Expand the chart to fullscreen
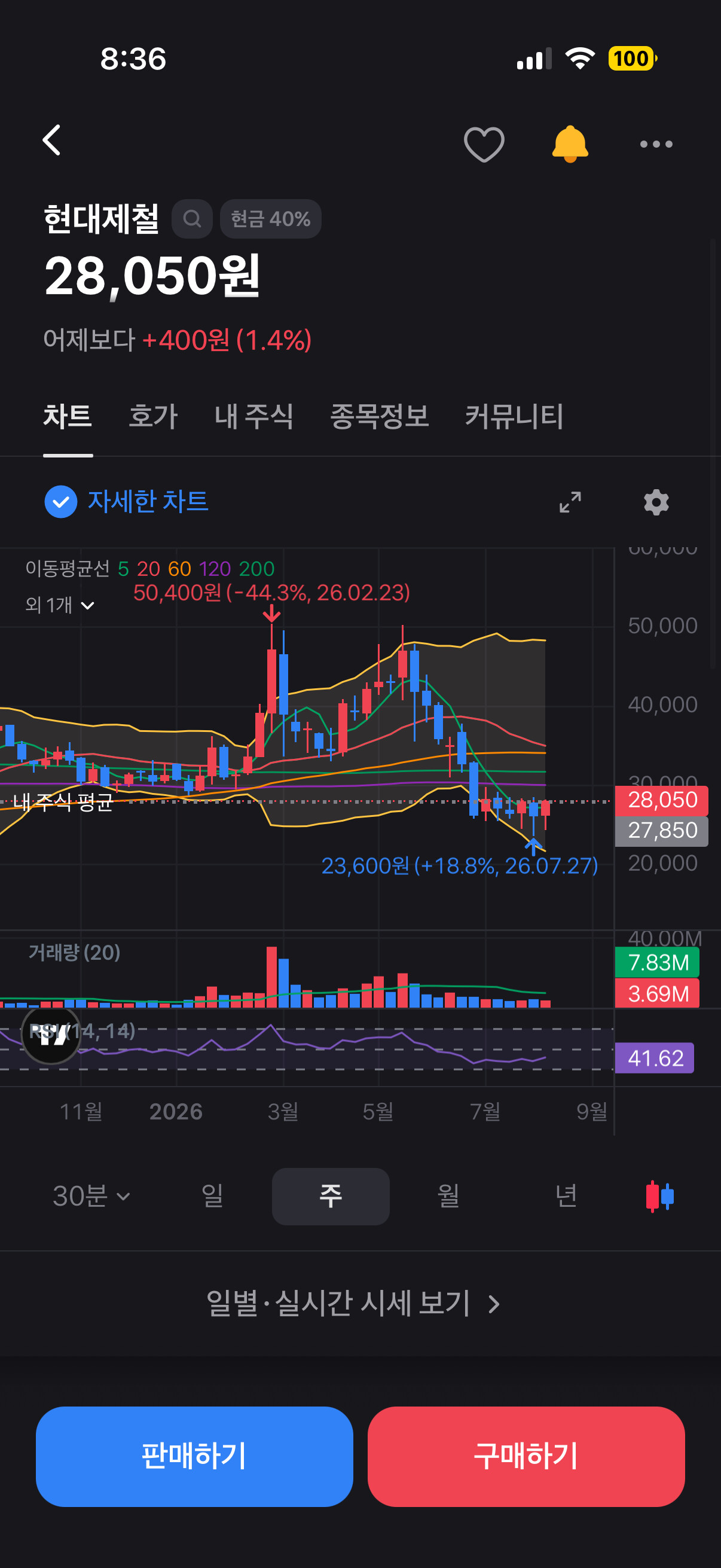The height and width of the screenshot is (1568, 721). coord(570,502)
